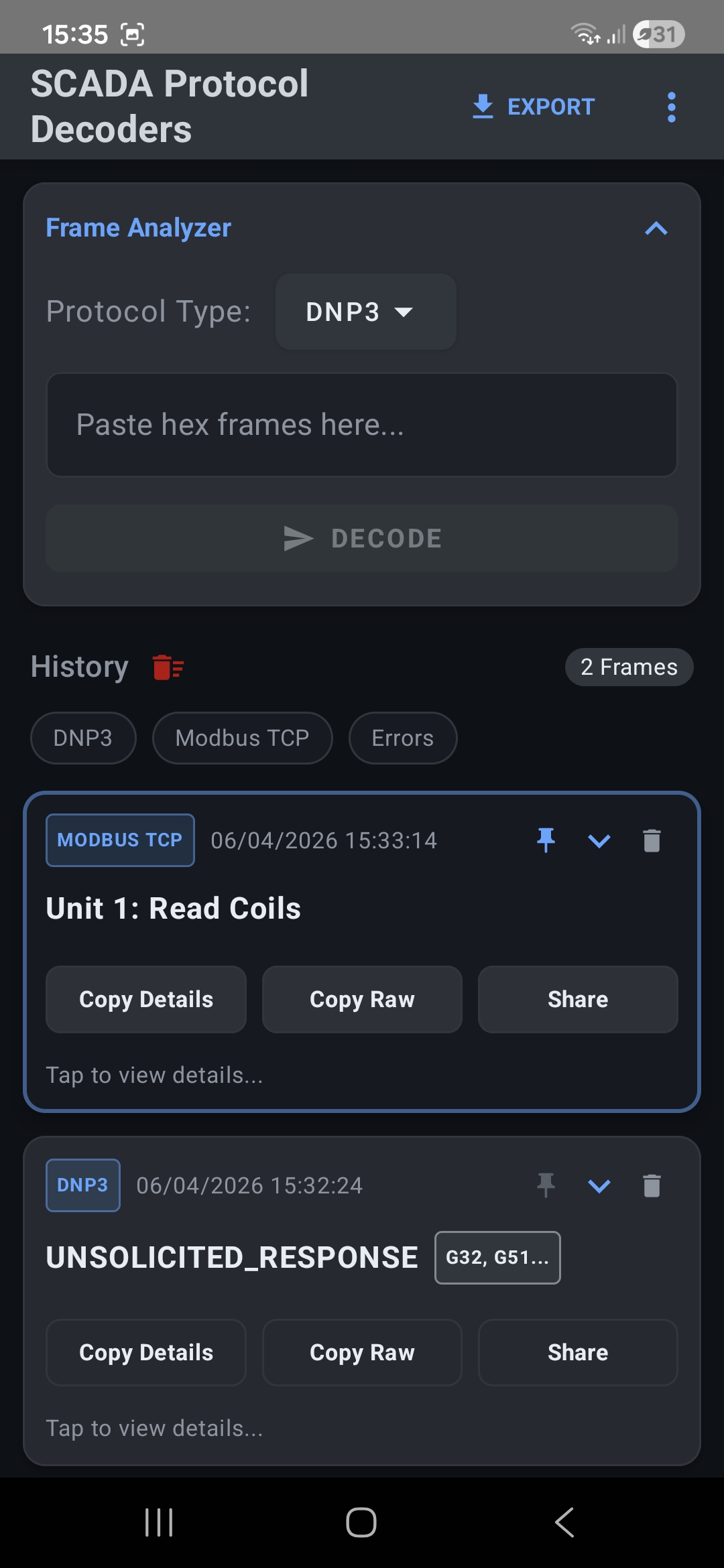Delete the Modbus TCP frame
724x1568 pixels.
tap(652, 840)
